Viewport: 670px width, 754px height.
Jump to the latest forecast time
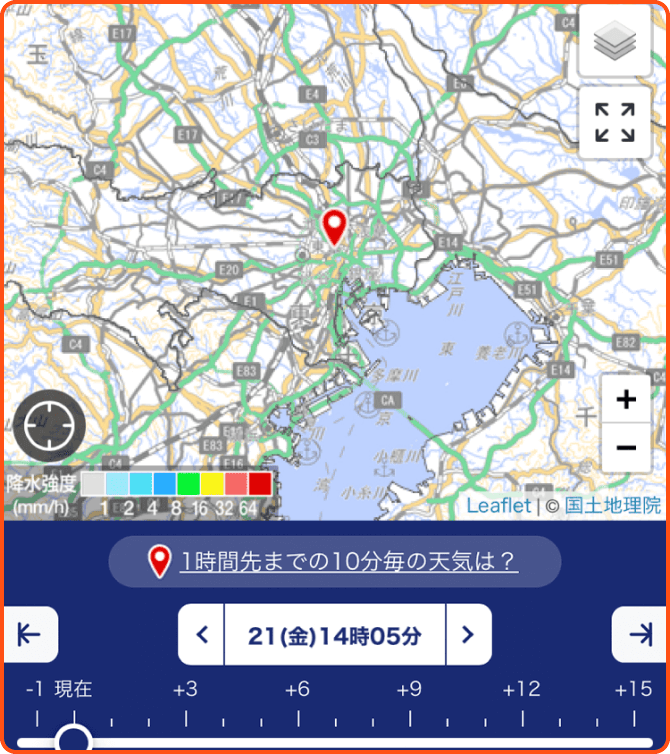[x=639, y=634]
